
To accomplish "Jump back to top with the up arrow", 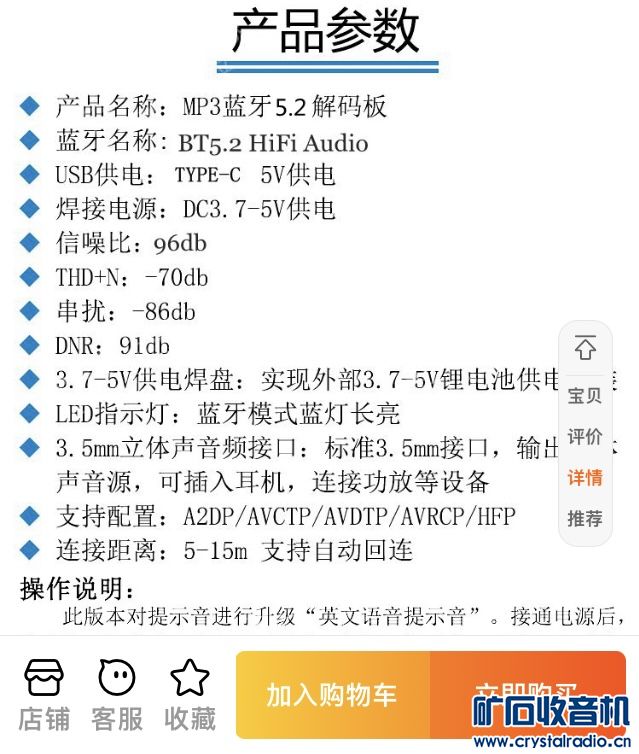I will tap(585, 349).
